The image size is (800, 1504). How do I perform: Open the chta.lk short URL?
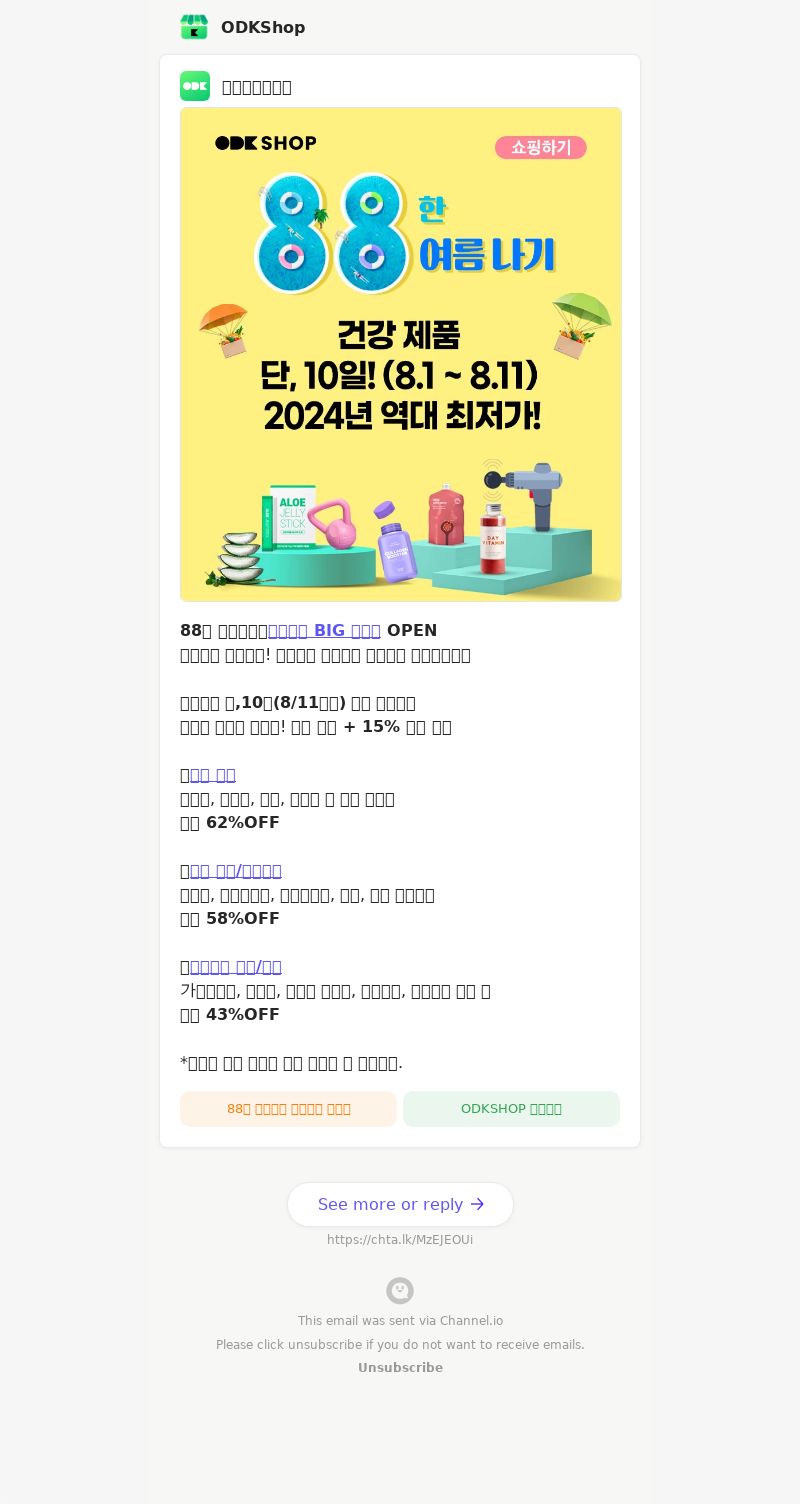[400, 1240]
